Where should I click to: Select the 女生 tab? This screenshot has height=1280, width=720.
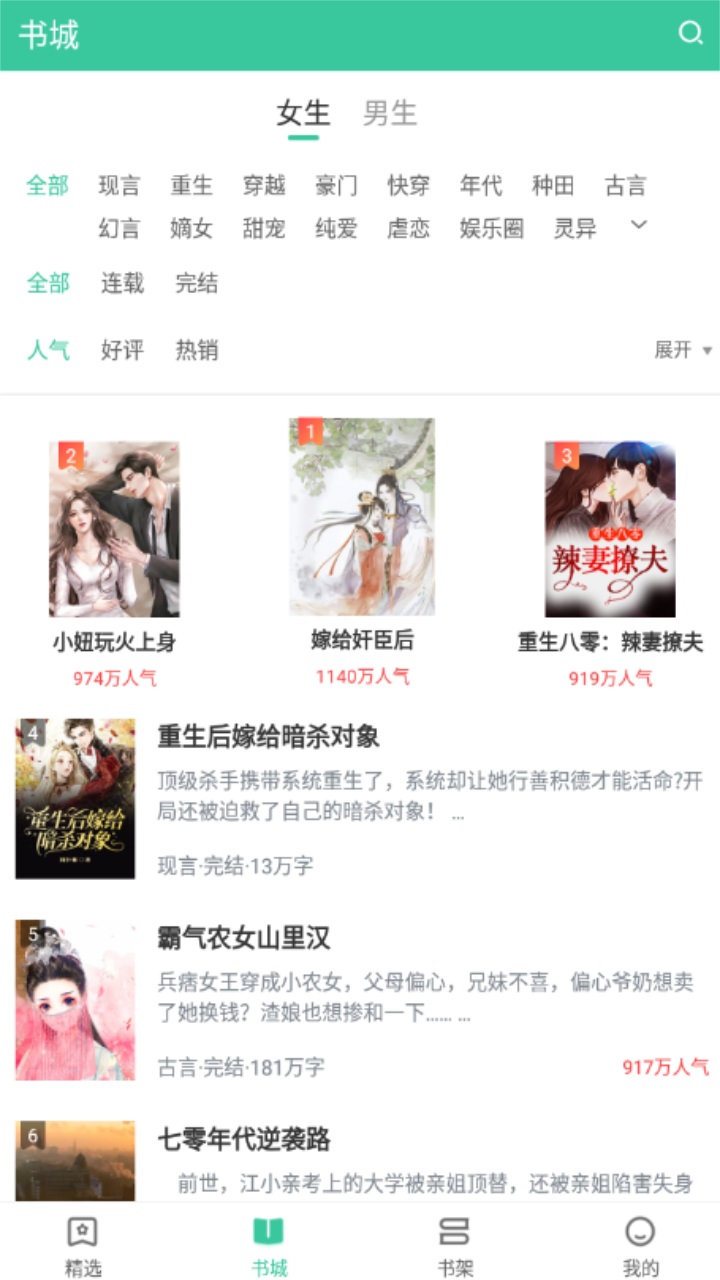(302, 113)
